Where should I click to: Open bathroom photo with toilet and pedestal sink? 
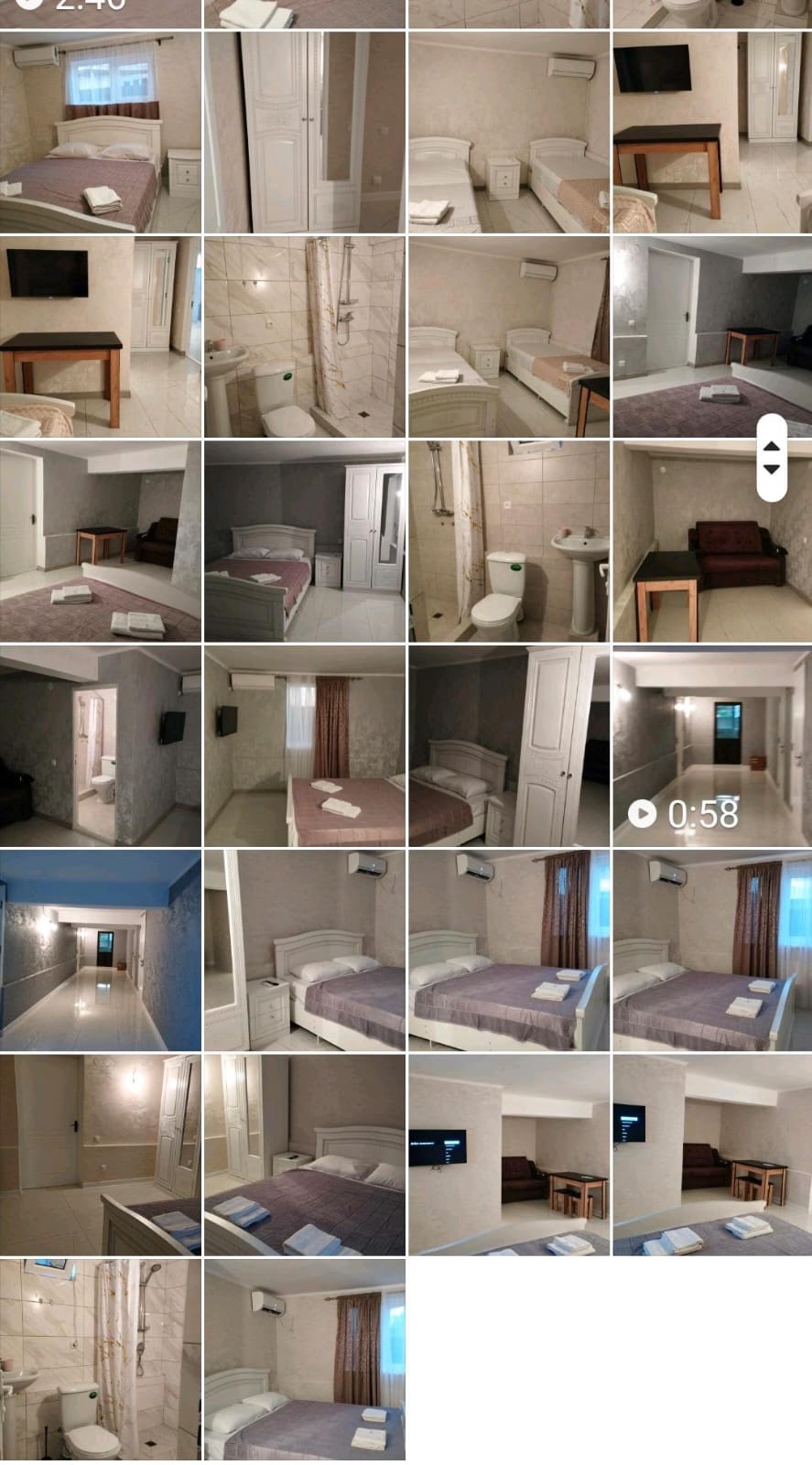[x=509, y=542]
